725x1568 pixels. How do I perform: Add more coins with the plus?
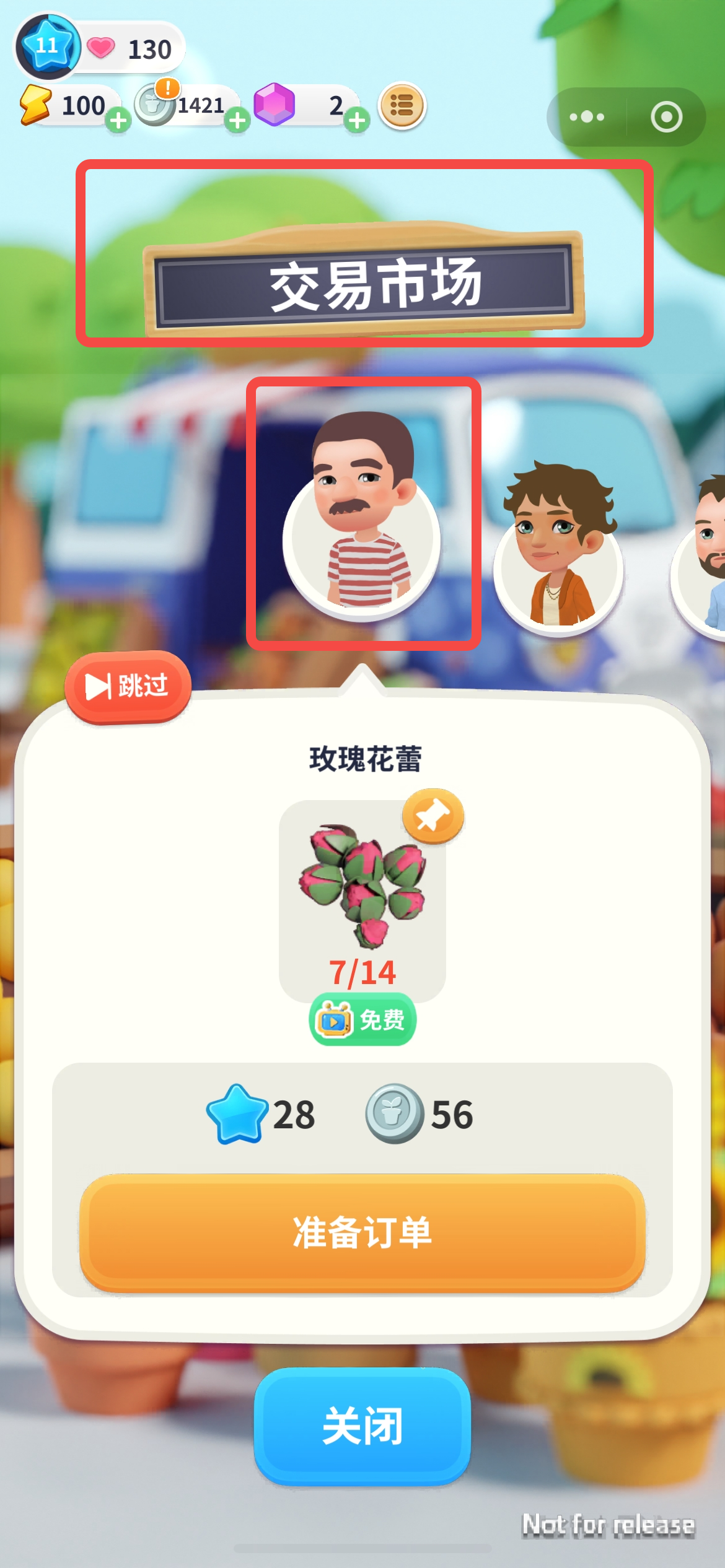coord(237,120)
